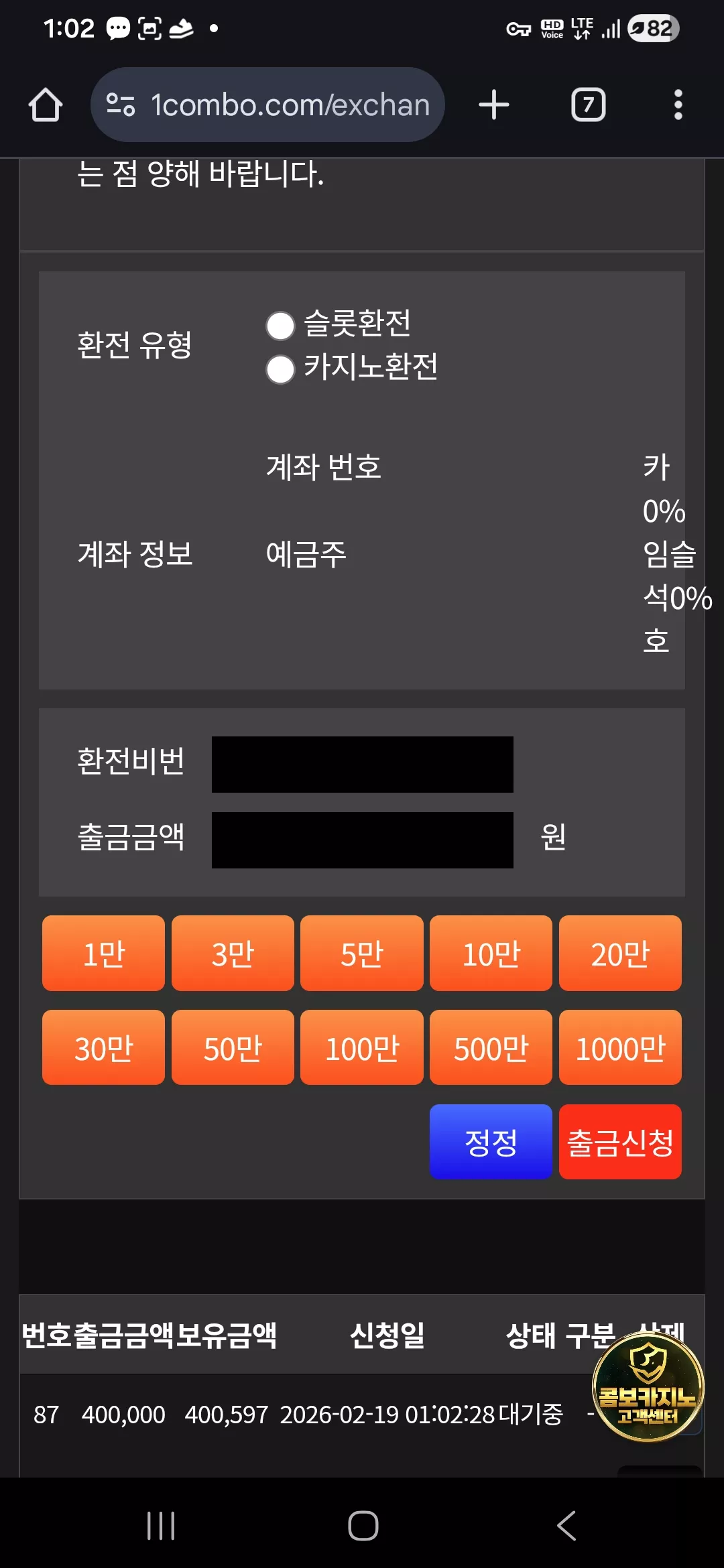The image size is (724, 1568).
Task: Choose the 1000만 amount button
Action: [620, 1047]
